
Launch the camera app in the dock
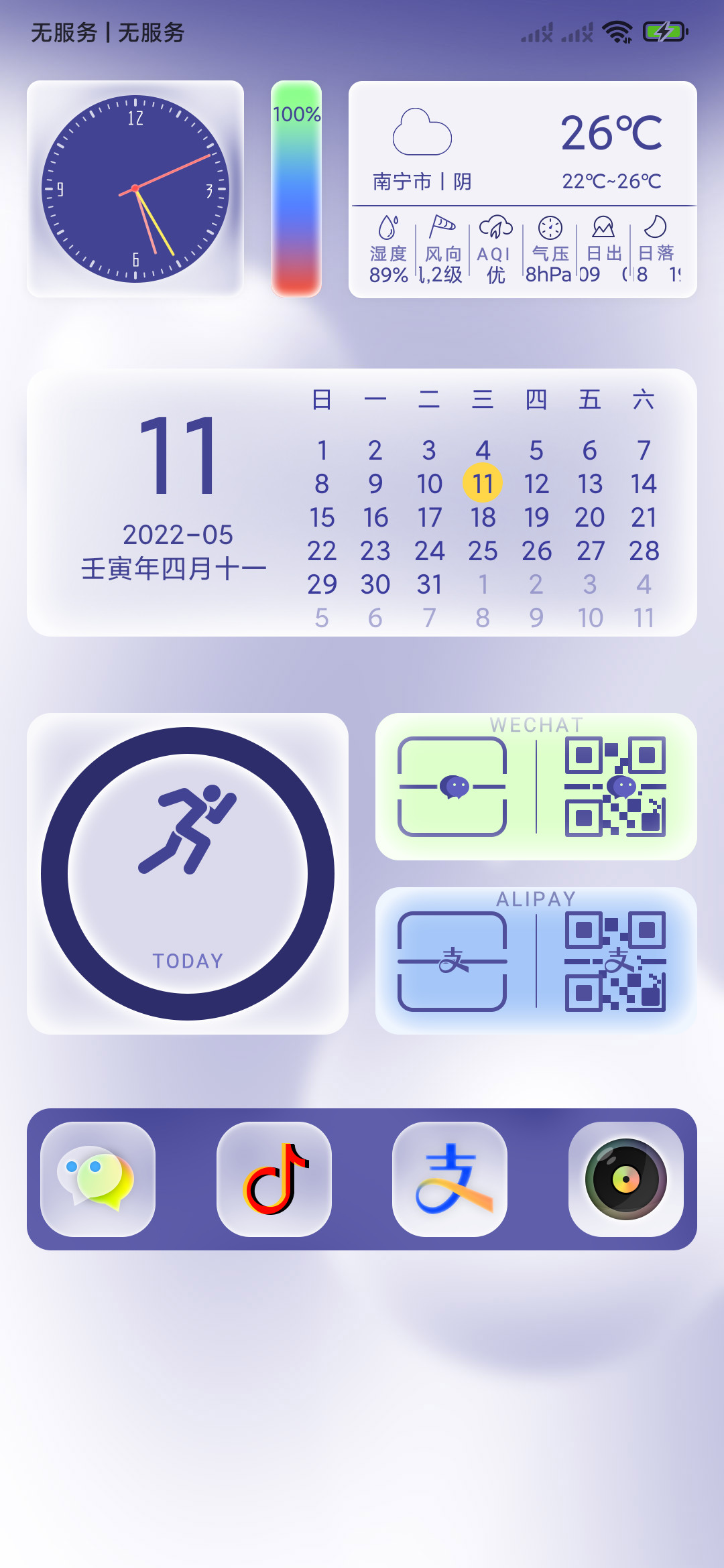(626, 1179)
